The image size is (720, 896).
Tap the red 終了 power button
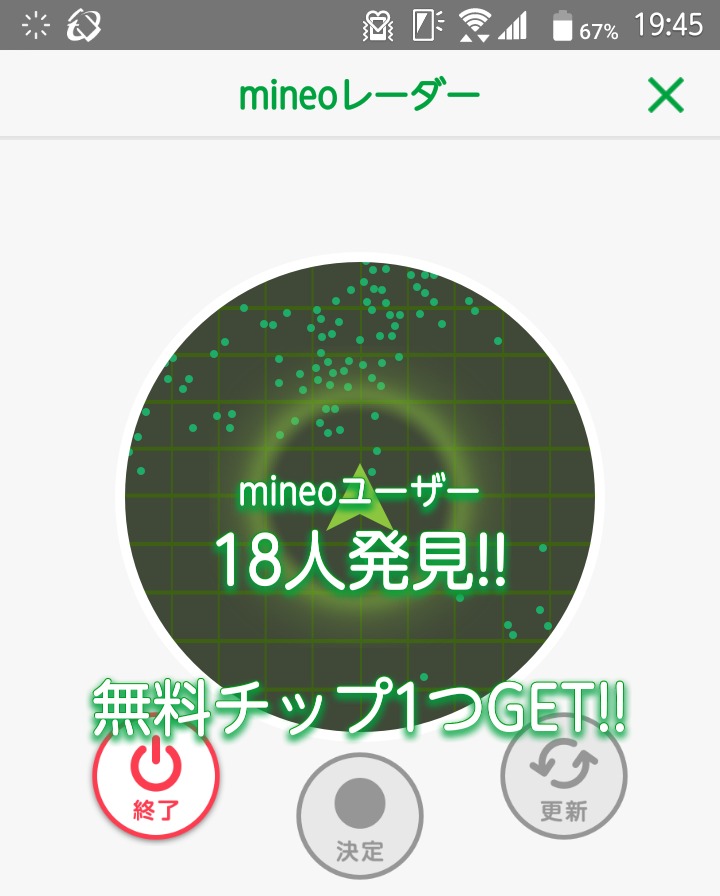click(x=156, y=777)
